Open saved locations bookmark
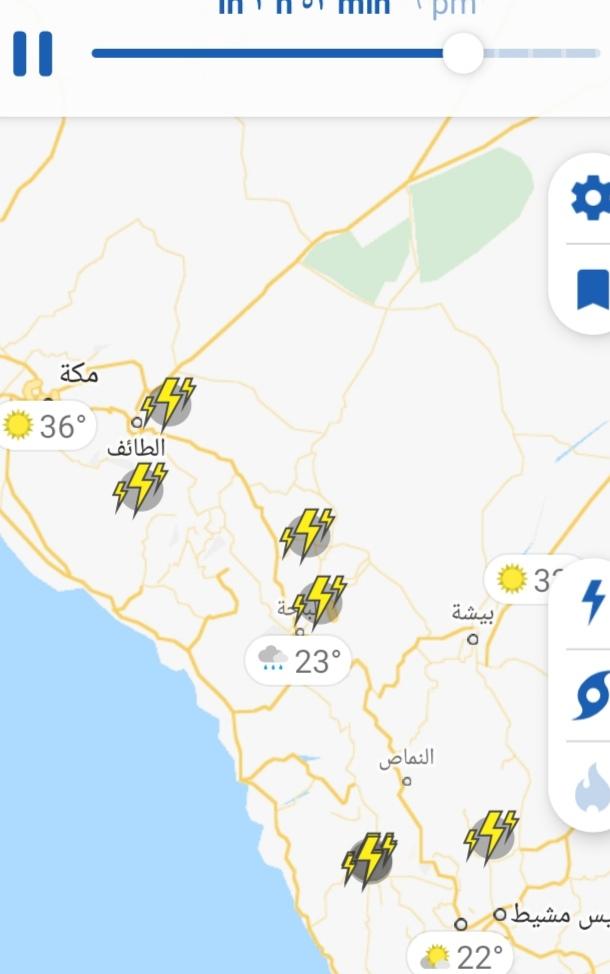 tap(592, 288)
